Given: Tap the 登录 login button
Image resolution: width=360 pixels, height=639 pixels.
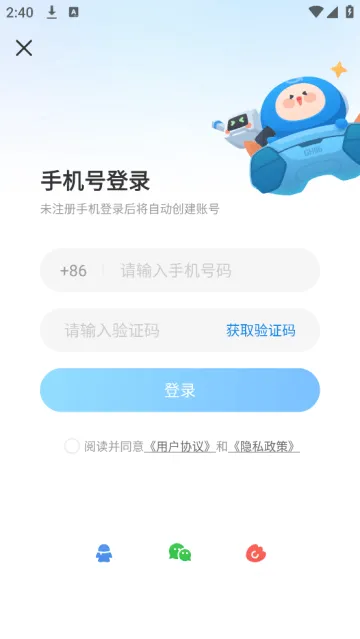Looking at the screenshot, I should pos(180,390).
